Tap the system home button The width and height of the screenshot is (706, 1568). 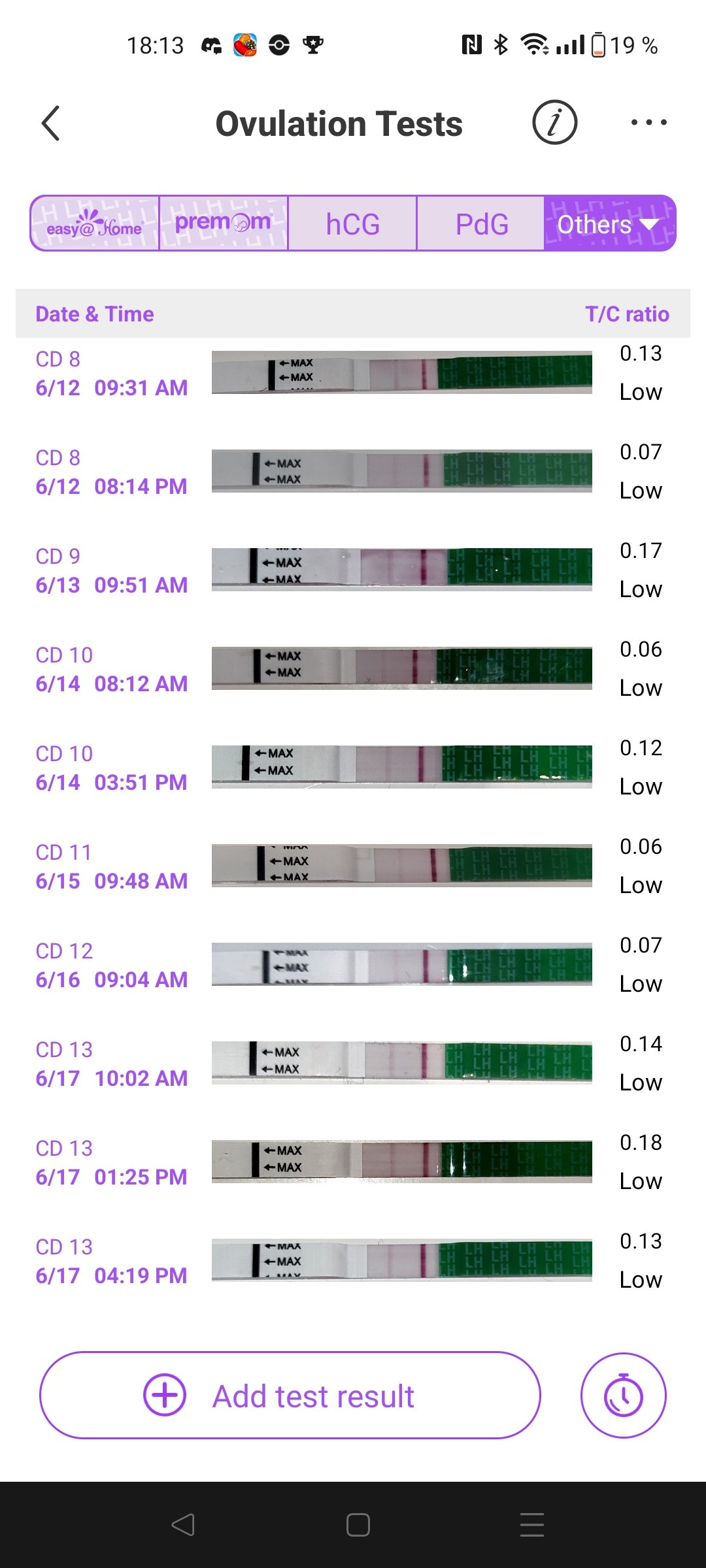pyautogui.click(x=358, y=1525)
